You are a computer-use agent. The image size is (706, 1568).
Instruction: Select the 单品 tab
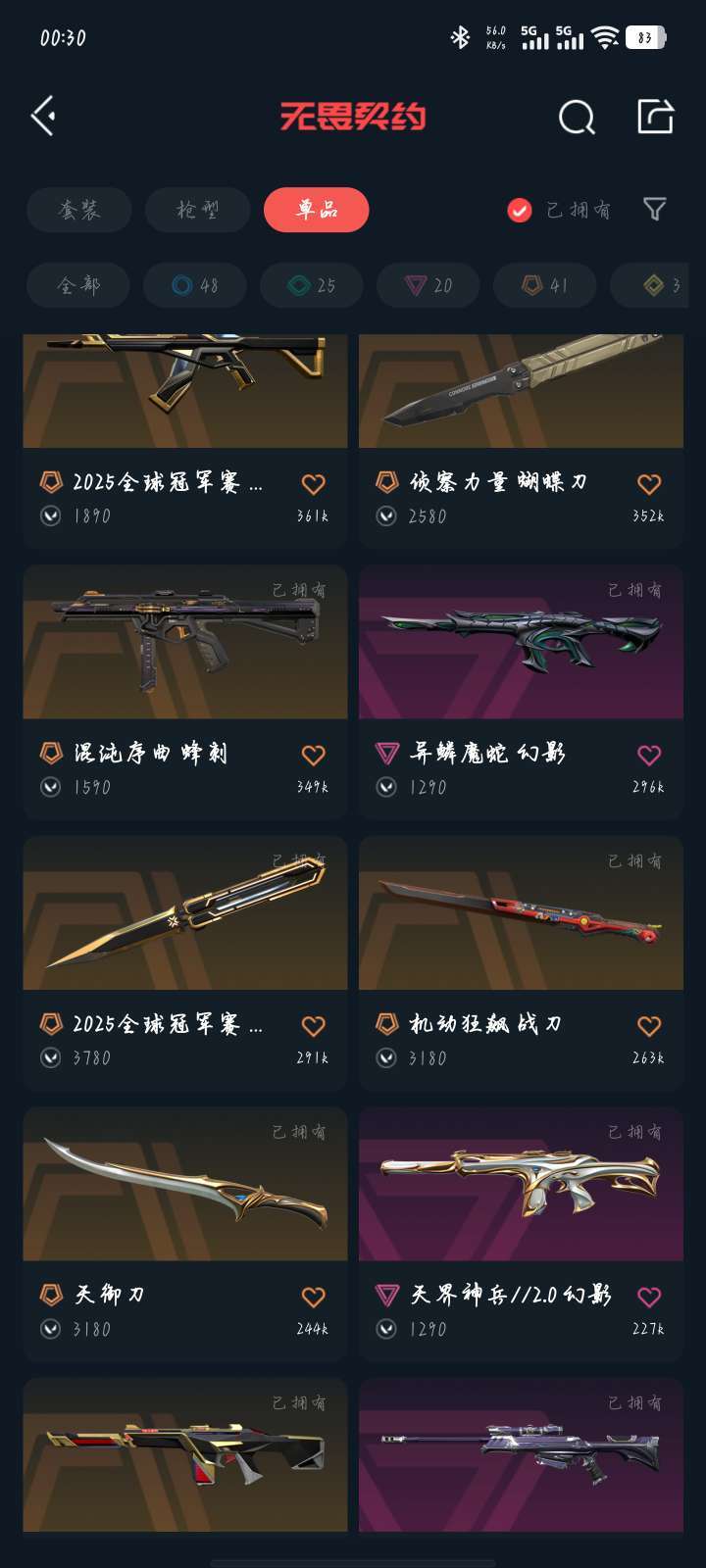tap(316, 210)
